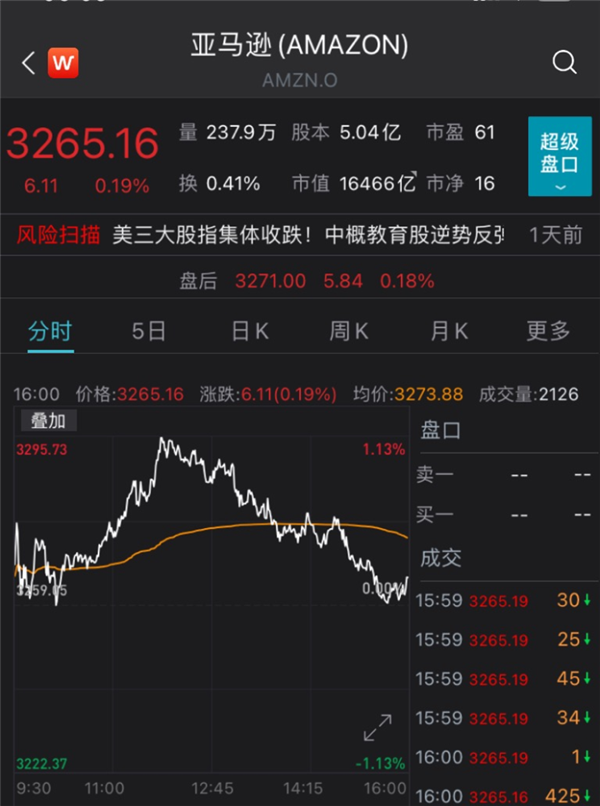Switch to the 分时 chart tab
600x806 pixels.
pyautogui.click(x=50, y=331)
